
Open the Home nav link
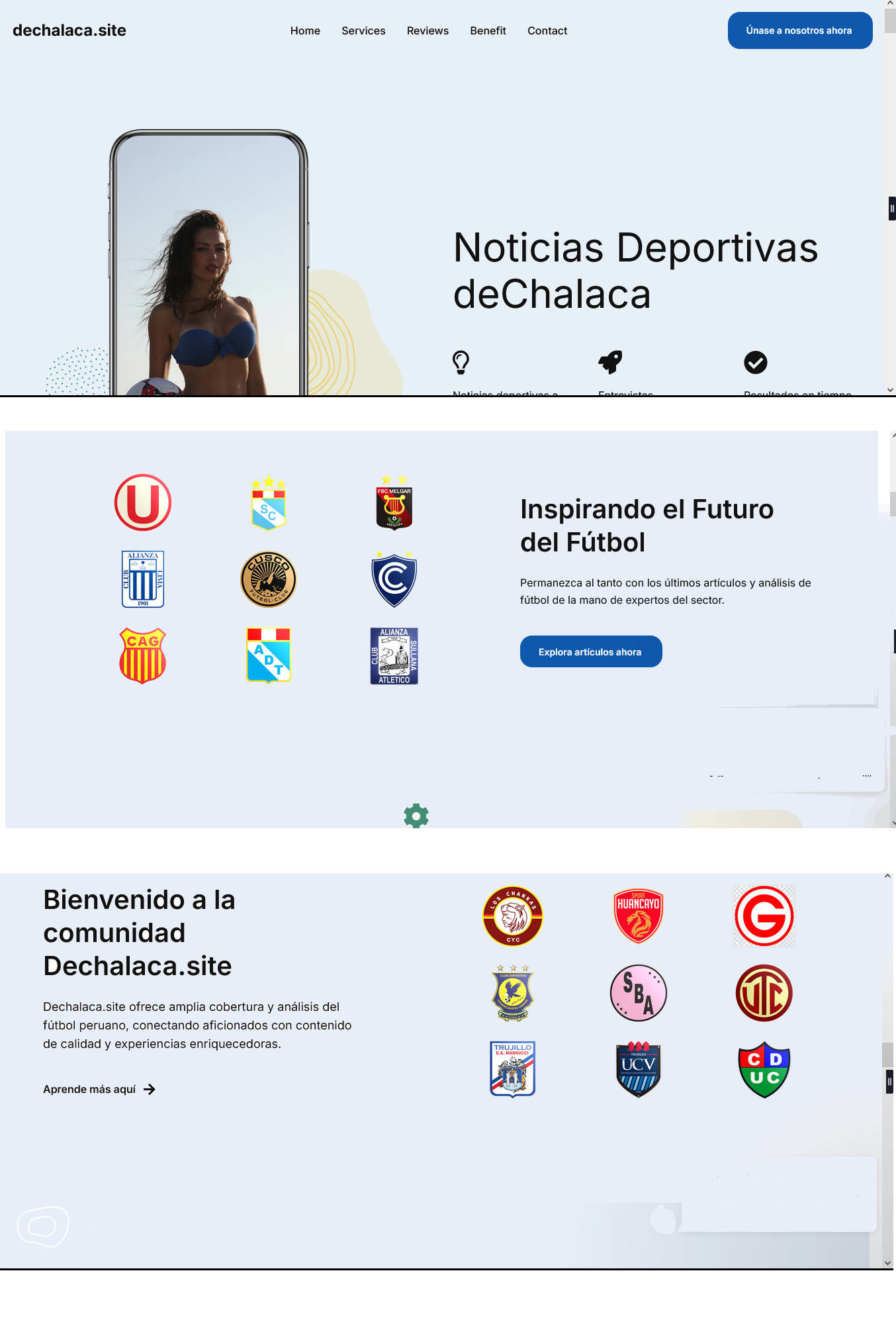click(x=305, y=30)
